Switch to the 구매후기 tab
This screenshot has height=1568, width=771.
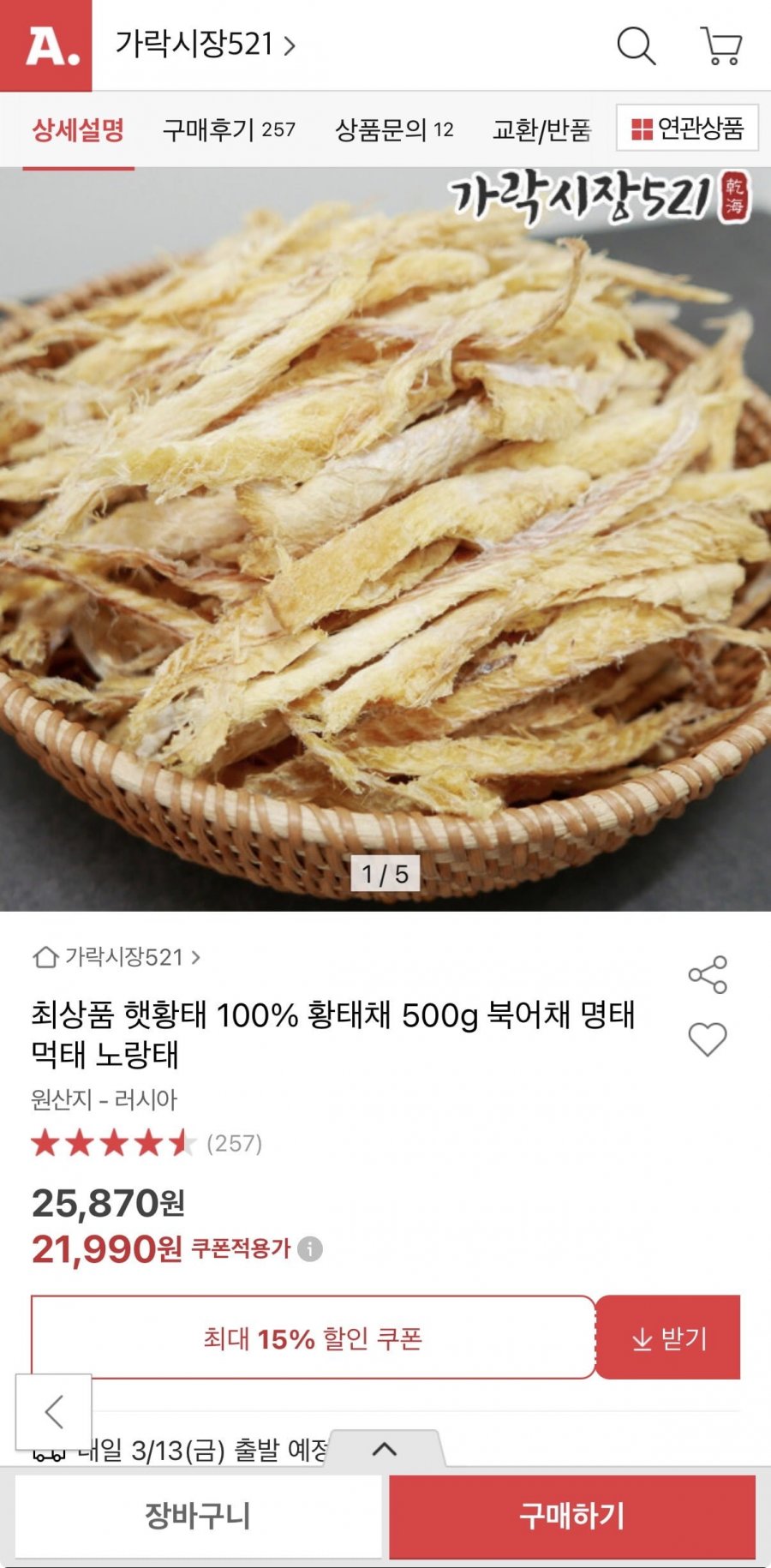pos(229,130)
